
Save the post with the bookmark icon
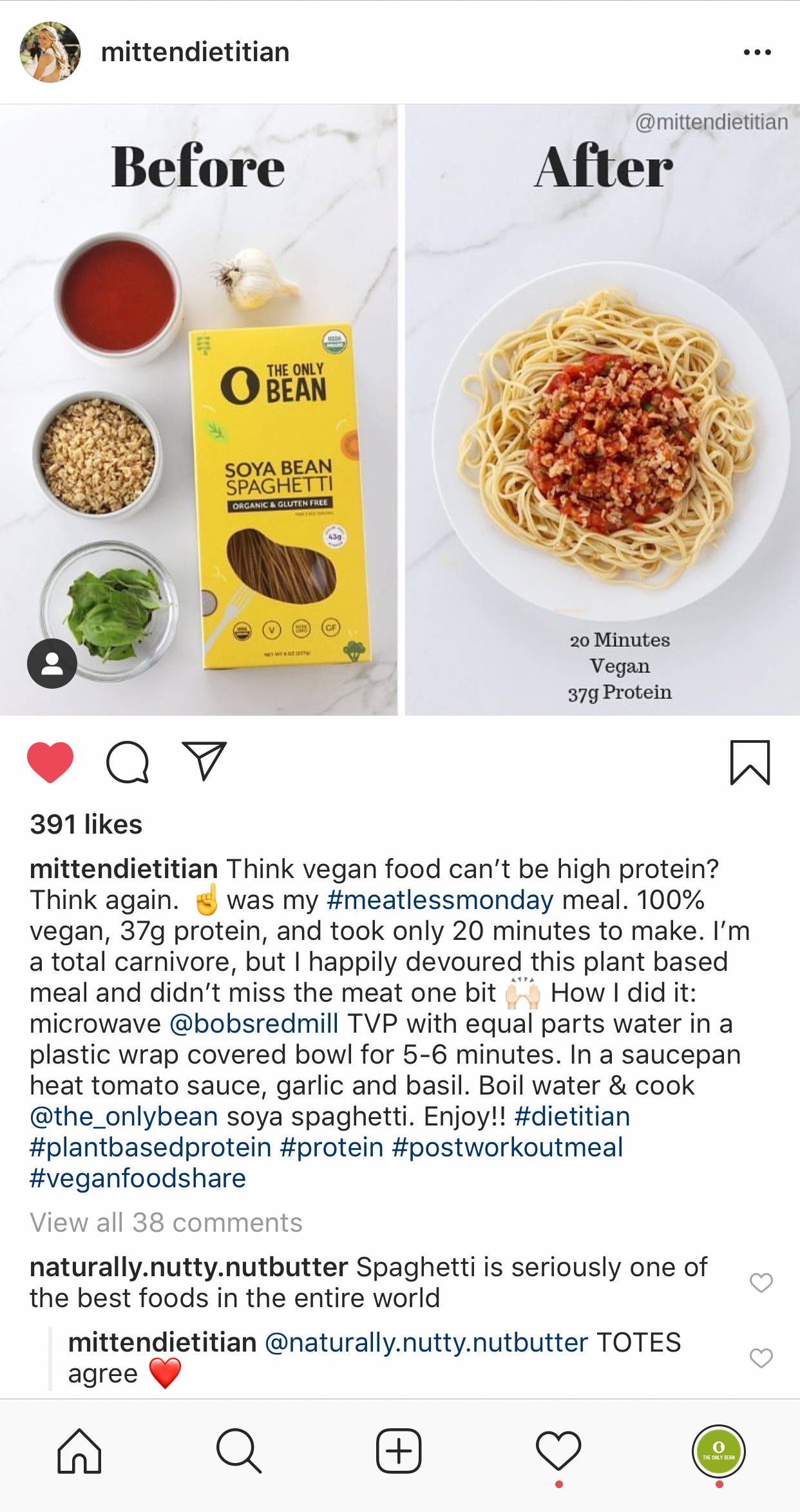click(750, 763)
